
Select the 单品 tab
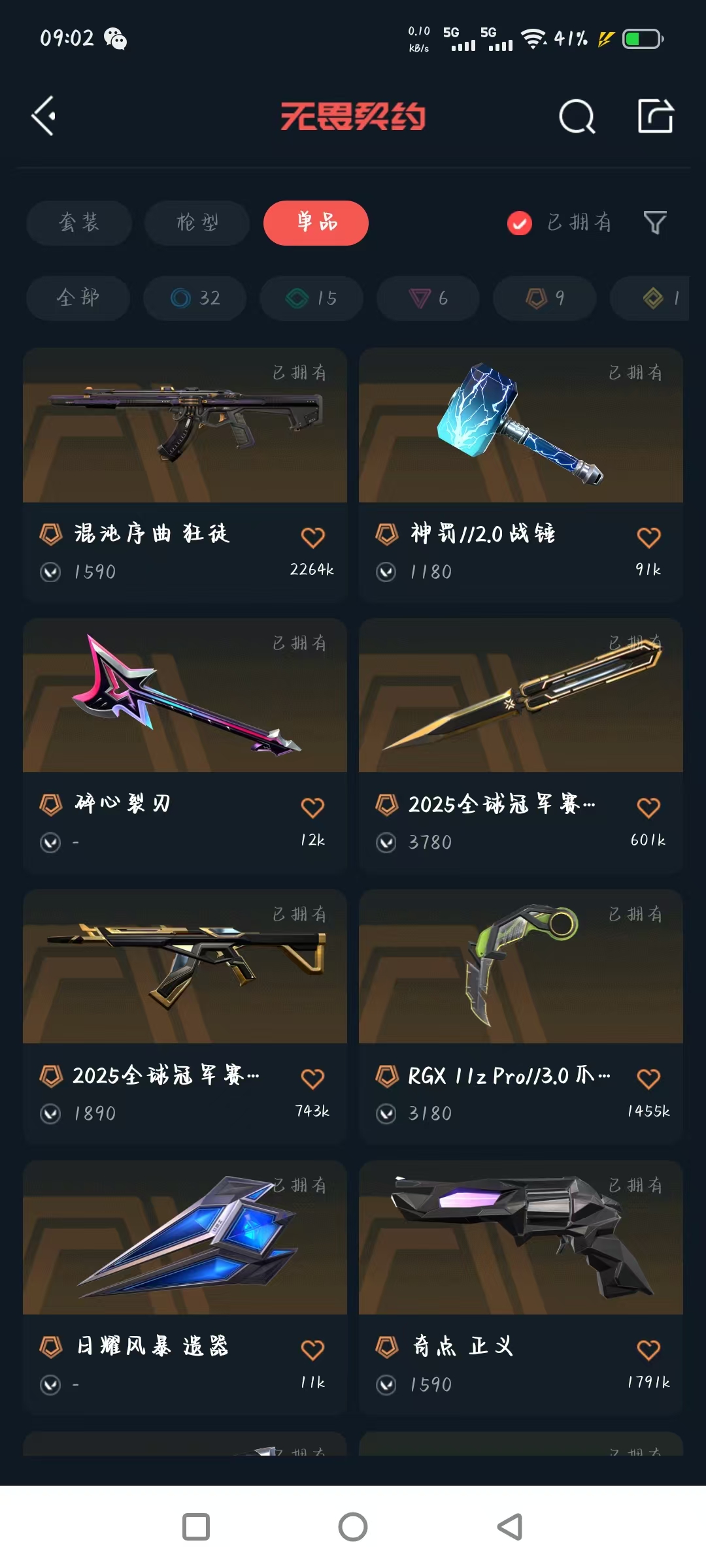click(x=316, y=223)
